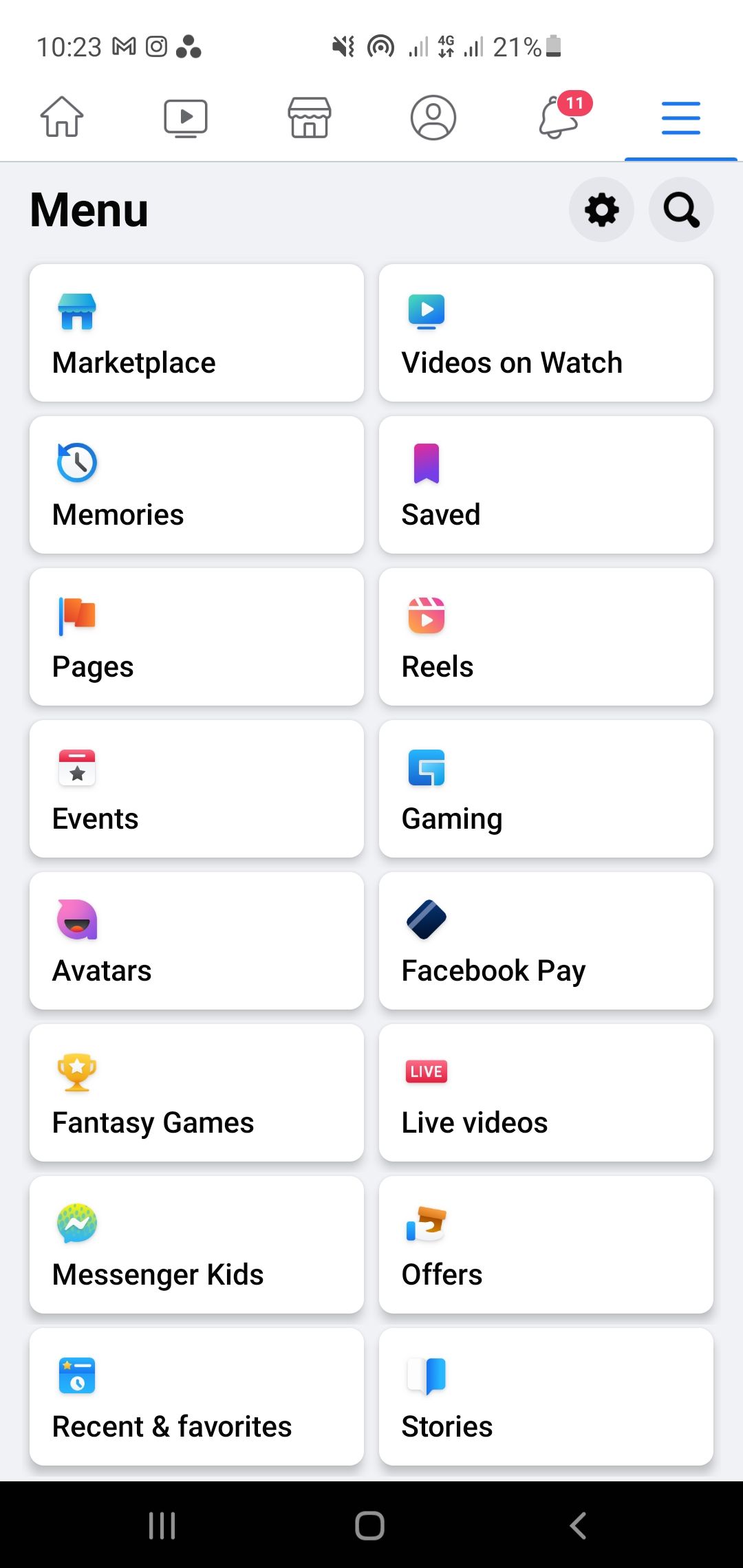Image resolution: width=743 pixels, height=1568 pixels.
Task: Open the Marketplace shortcut
Action: pos(195,332)
